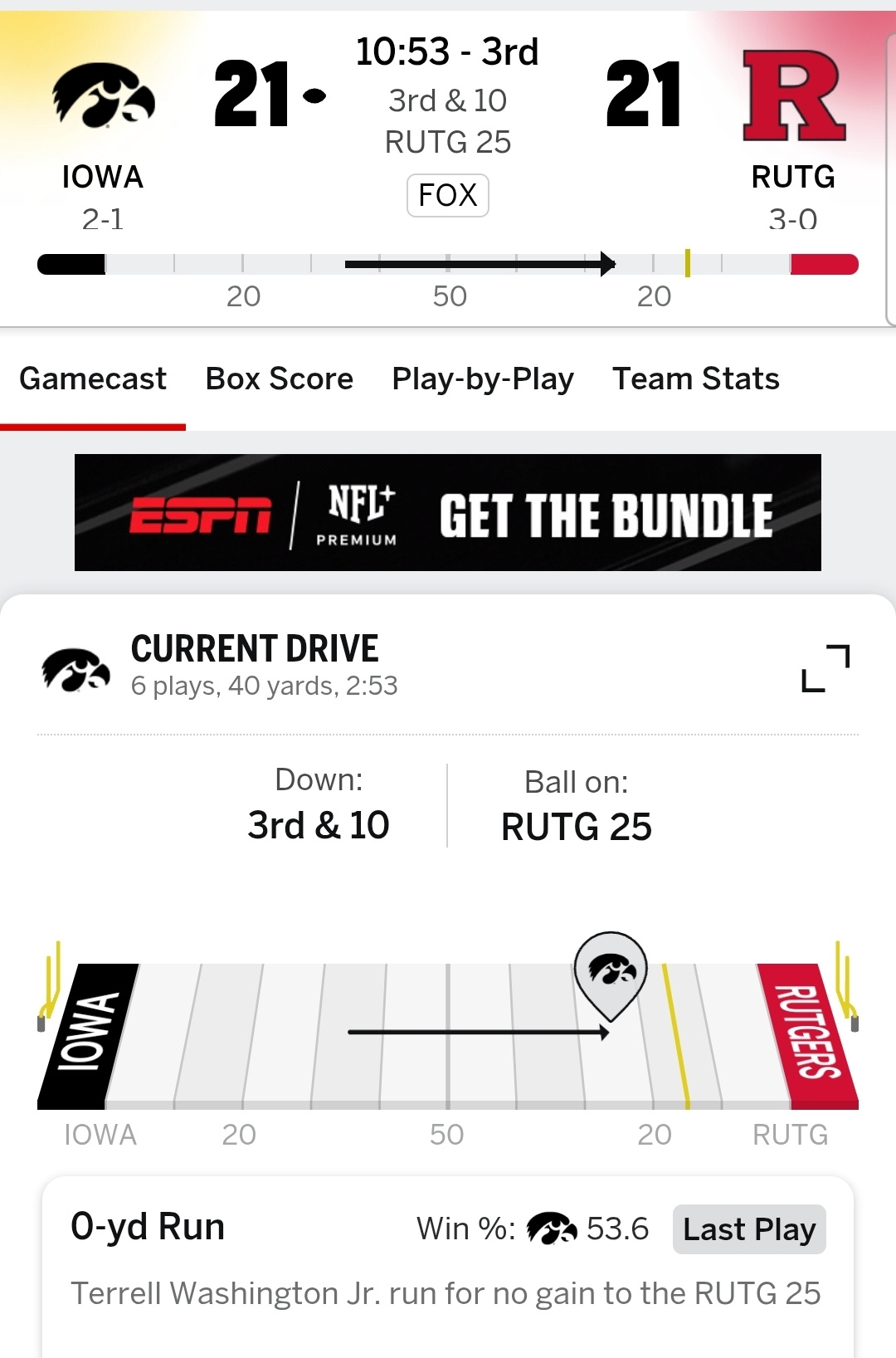This screenshot has height=1358, width=896.
Task: Tap the Last Play button
Action: 749,1229
